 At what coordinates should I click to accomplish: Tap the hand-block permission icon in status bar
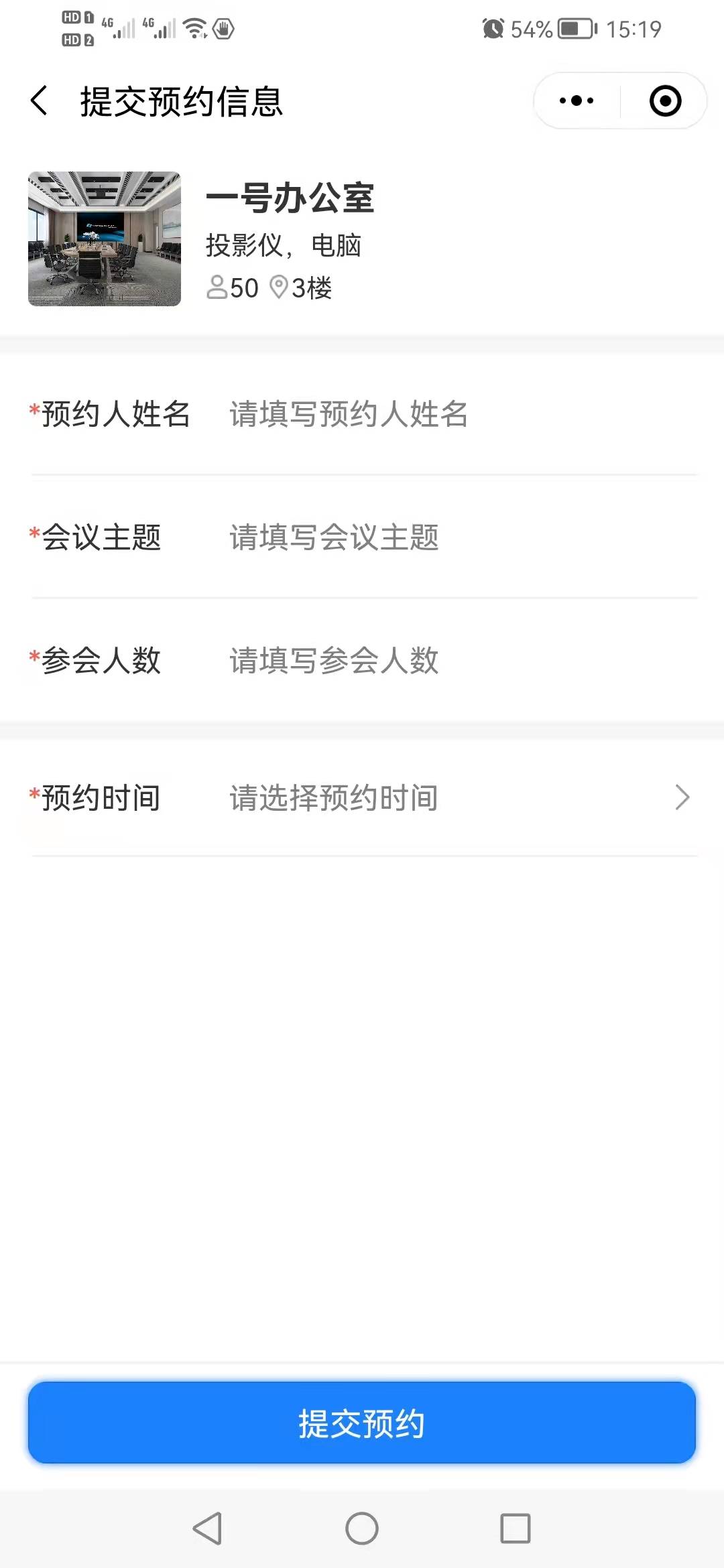pos(223,28)
